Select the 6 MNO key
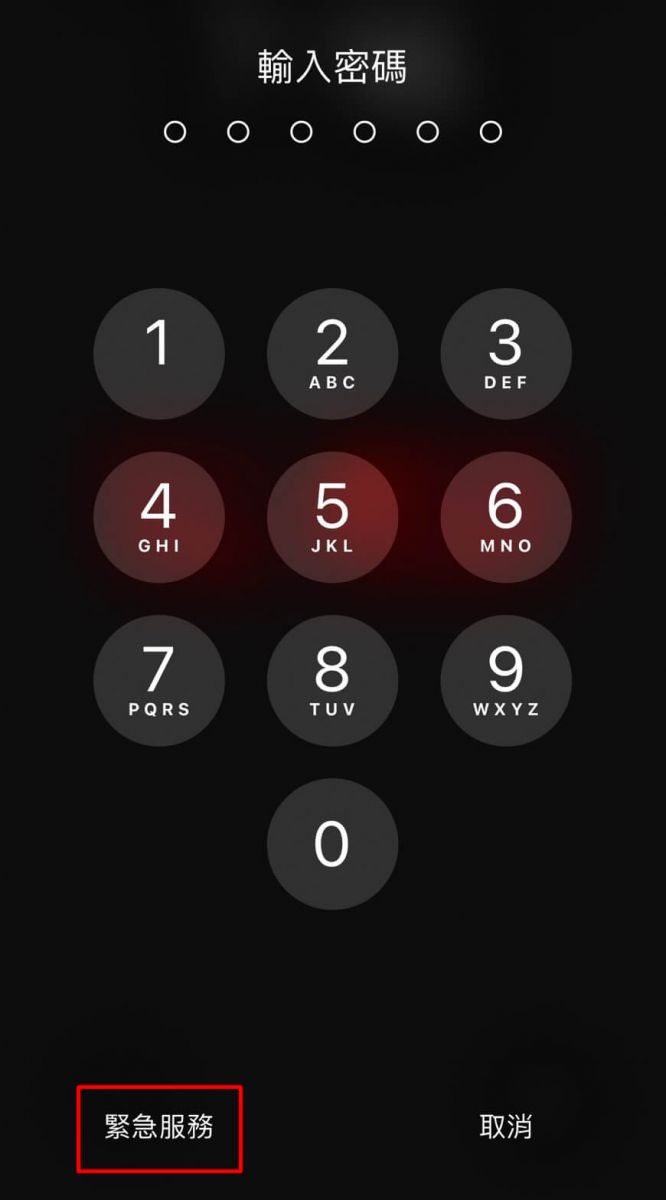This screenshot has height=1200, width=666. pos(505,517)
